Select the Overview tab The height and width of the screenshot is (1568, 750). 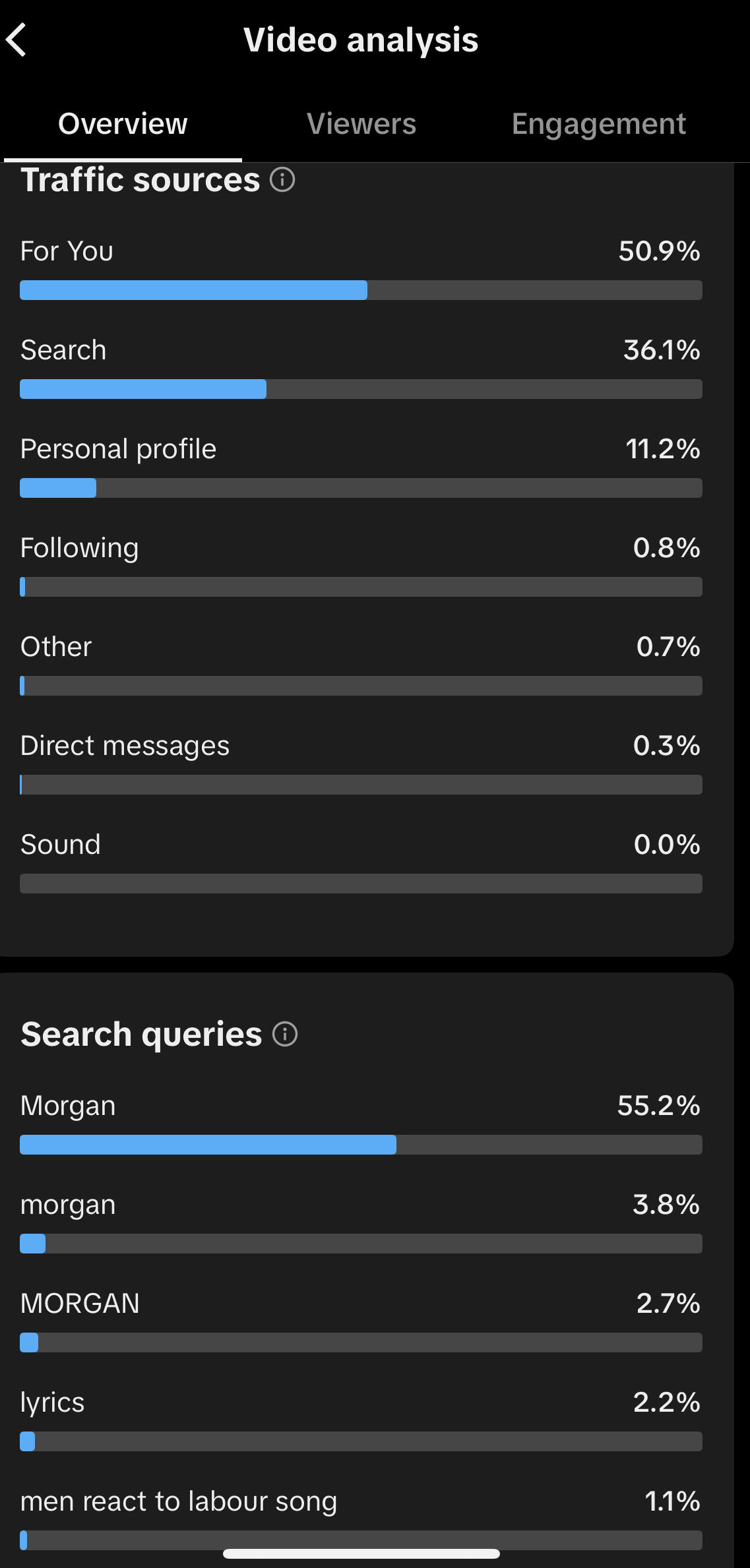point(123,124)
